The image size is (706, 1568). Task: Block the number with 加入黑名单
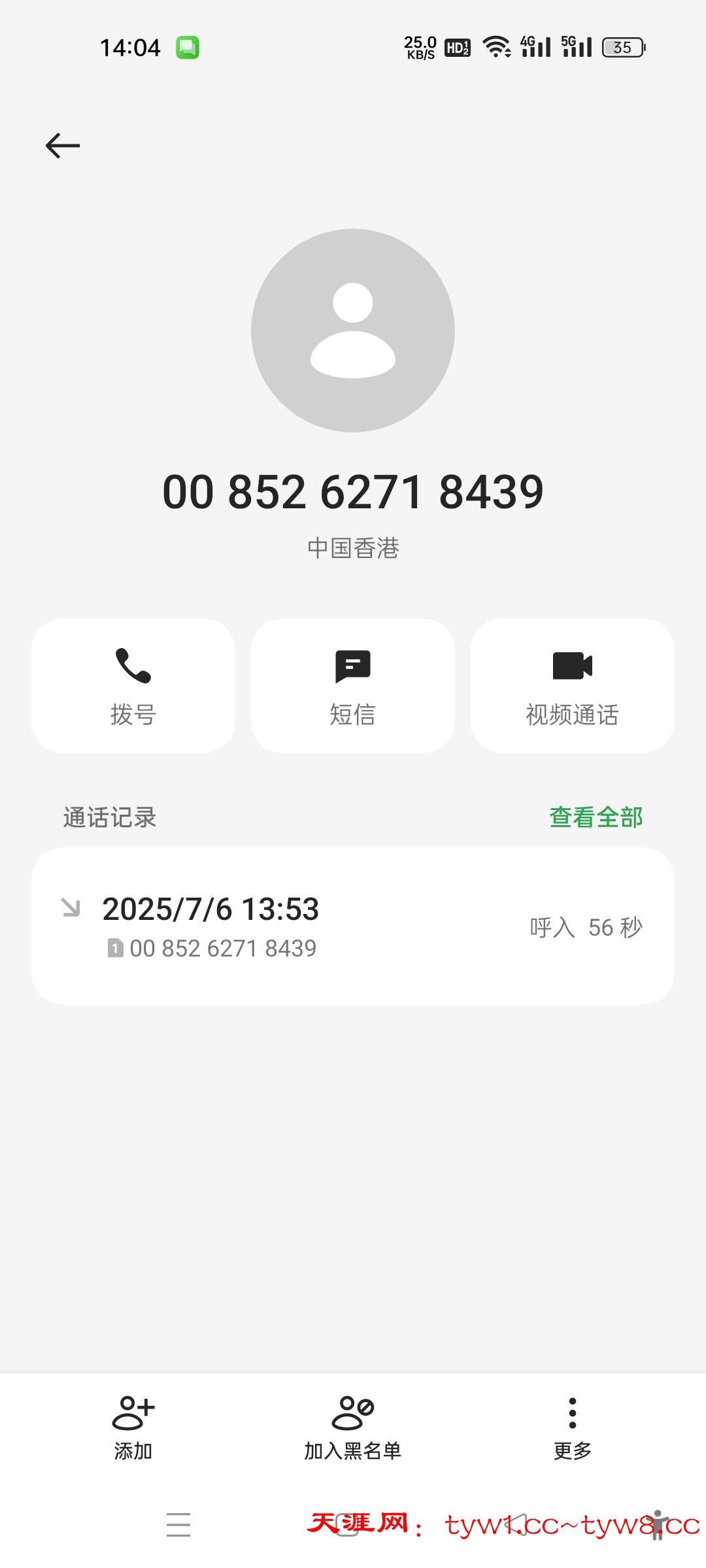(x=353, y=1428)
